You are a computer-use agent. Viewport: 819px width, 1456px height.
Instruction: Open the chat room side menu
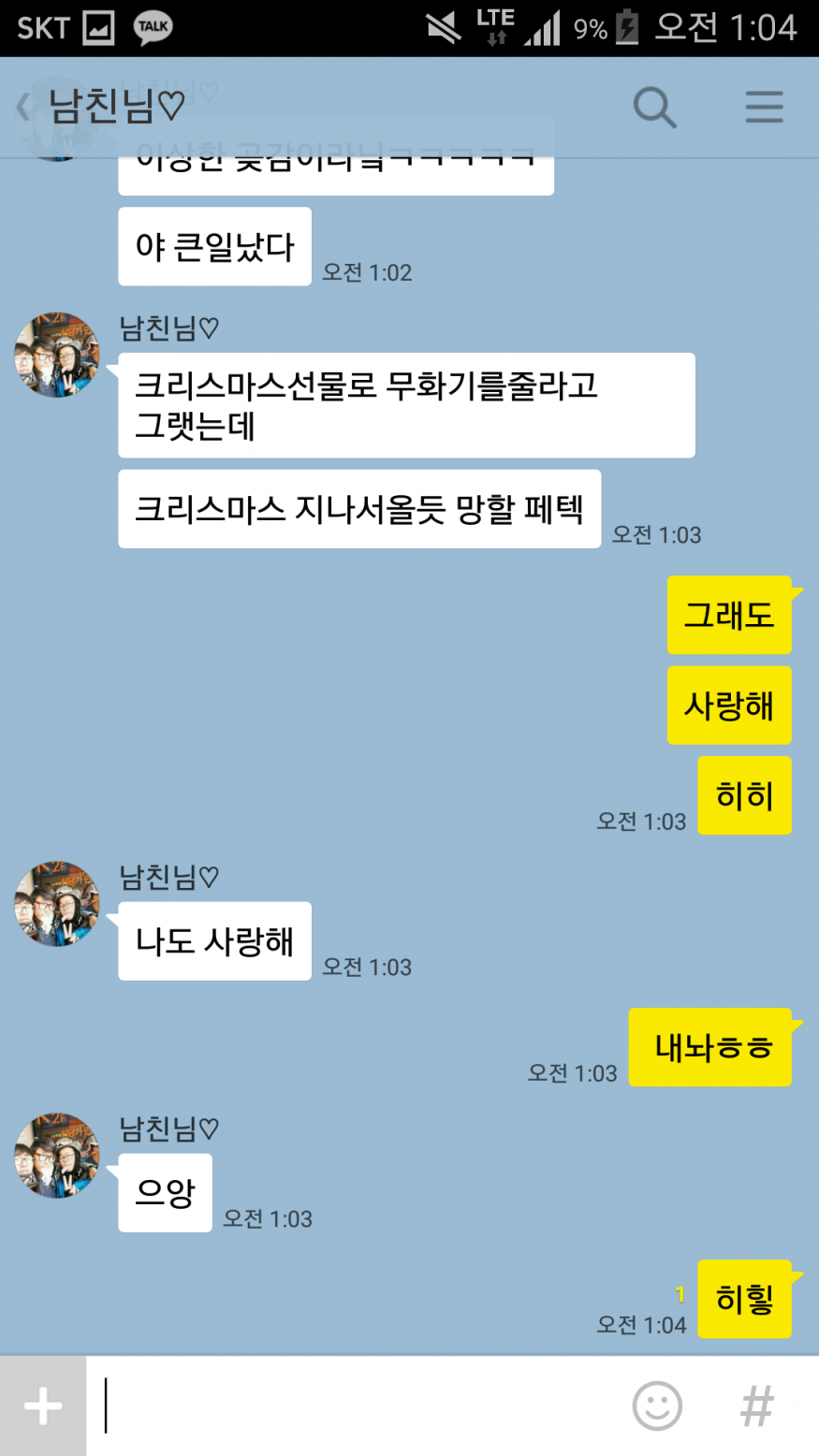click(764, 108)
